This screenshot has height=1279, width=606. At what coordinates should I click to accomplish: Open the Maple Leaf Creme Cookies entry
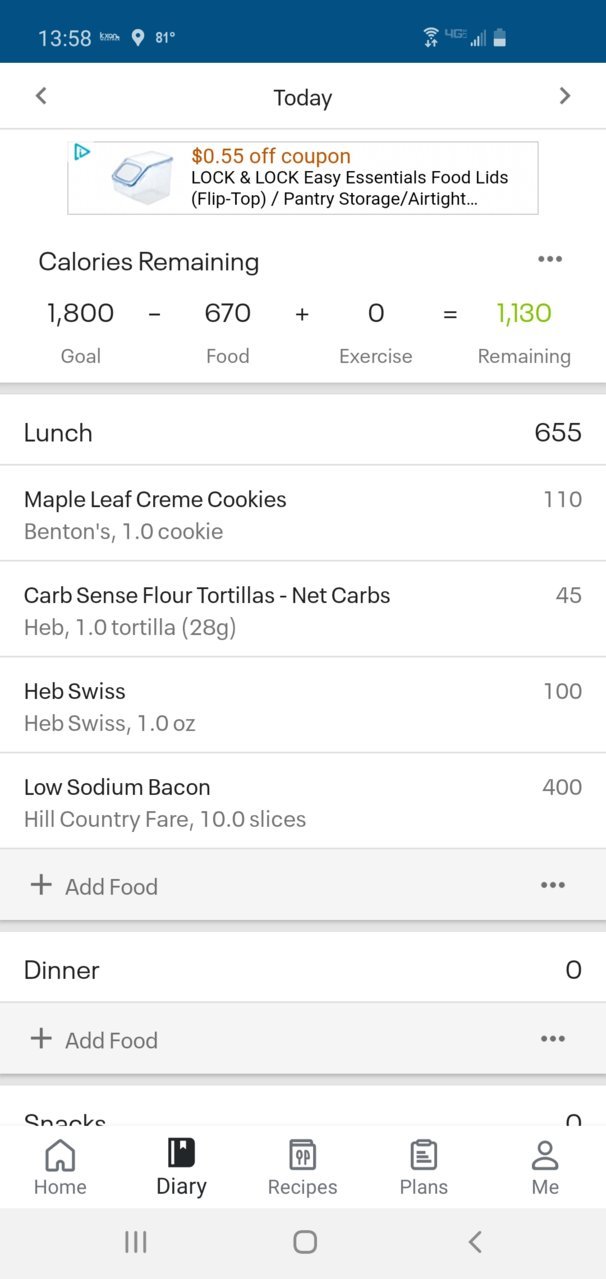pos(303,513)
